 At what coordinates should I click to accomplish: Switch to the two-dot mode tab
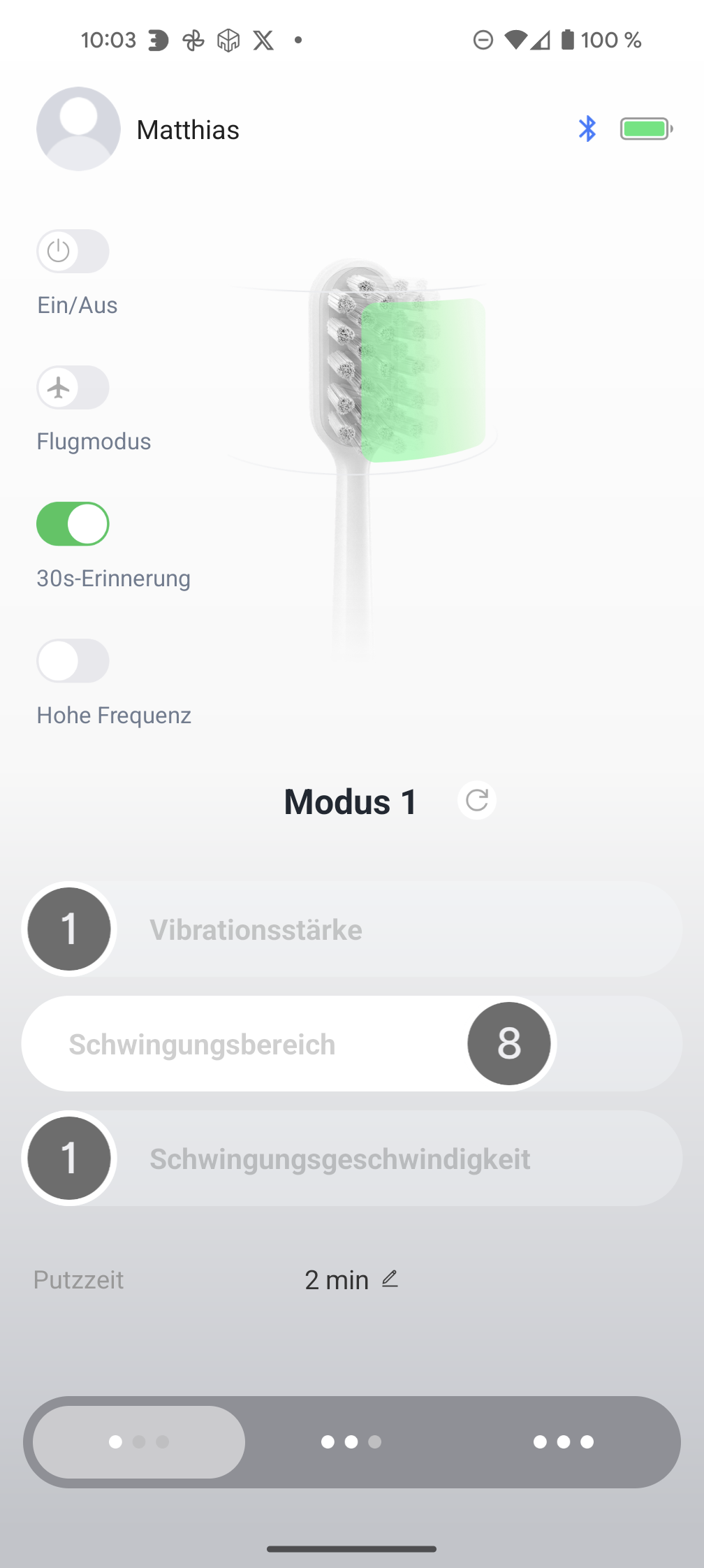click(351, 1442)
